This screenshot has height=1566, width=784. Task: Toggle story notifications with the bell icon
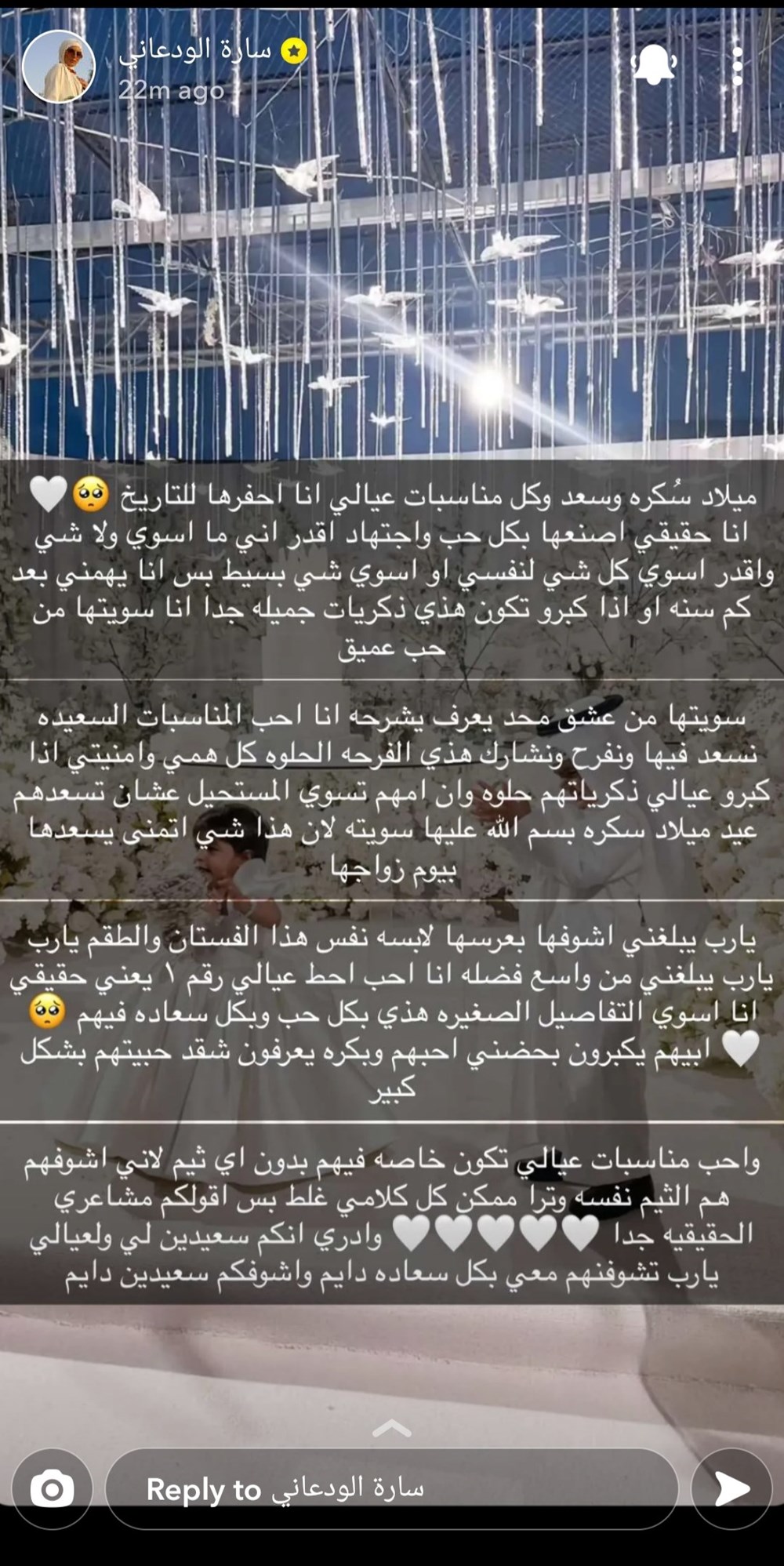tap(655, 65)
